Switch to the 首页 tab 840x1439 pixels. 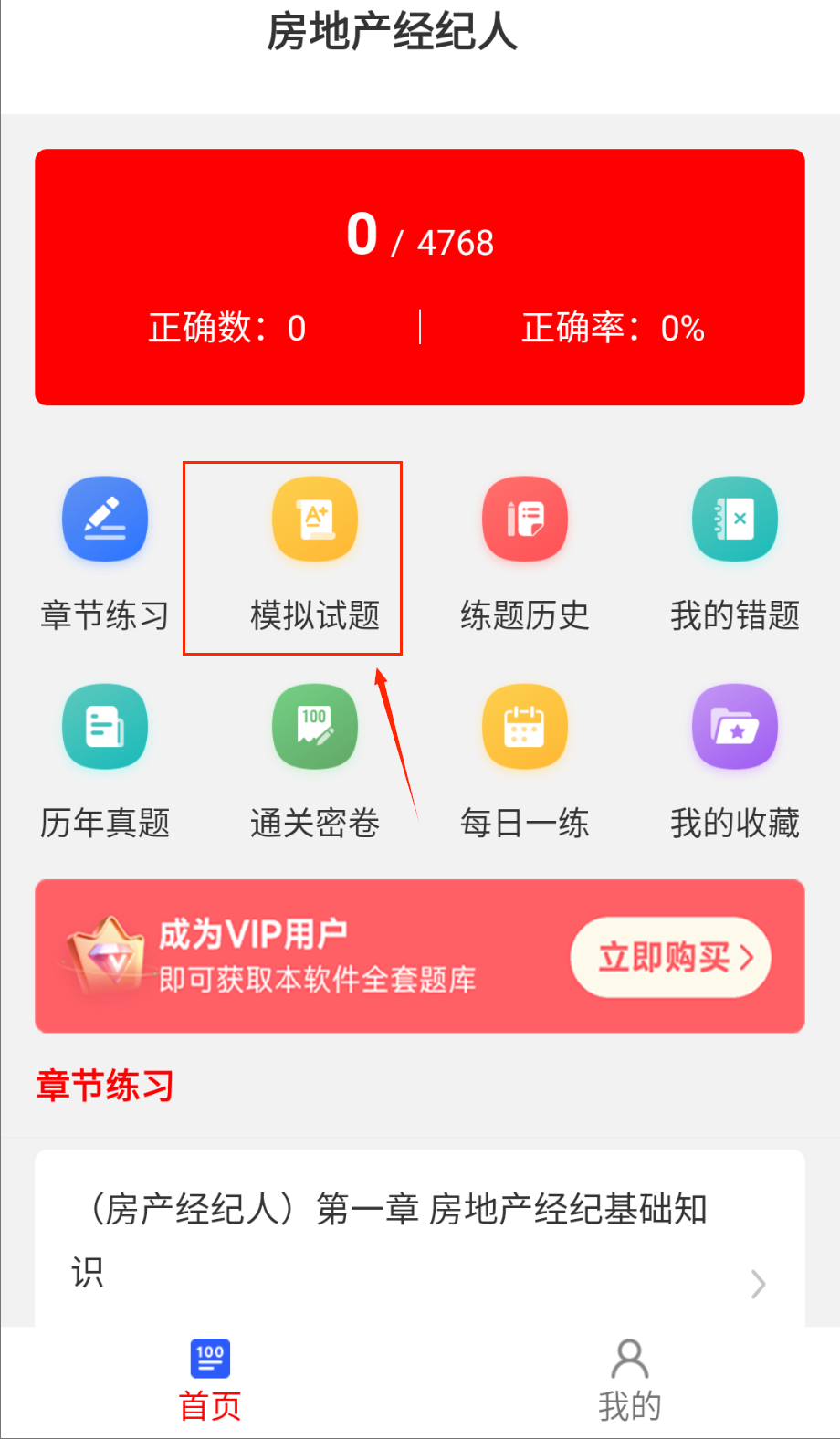210,1380
